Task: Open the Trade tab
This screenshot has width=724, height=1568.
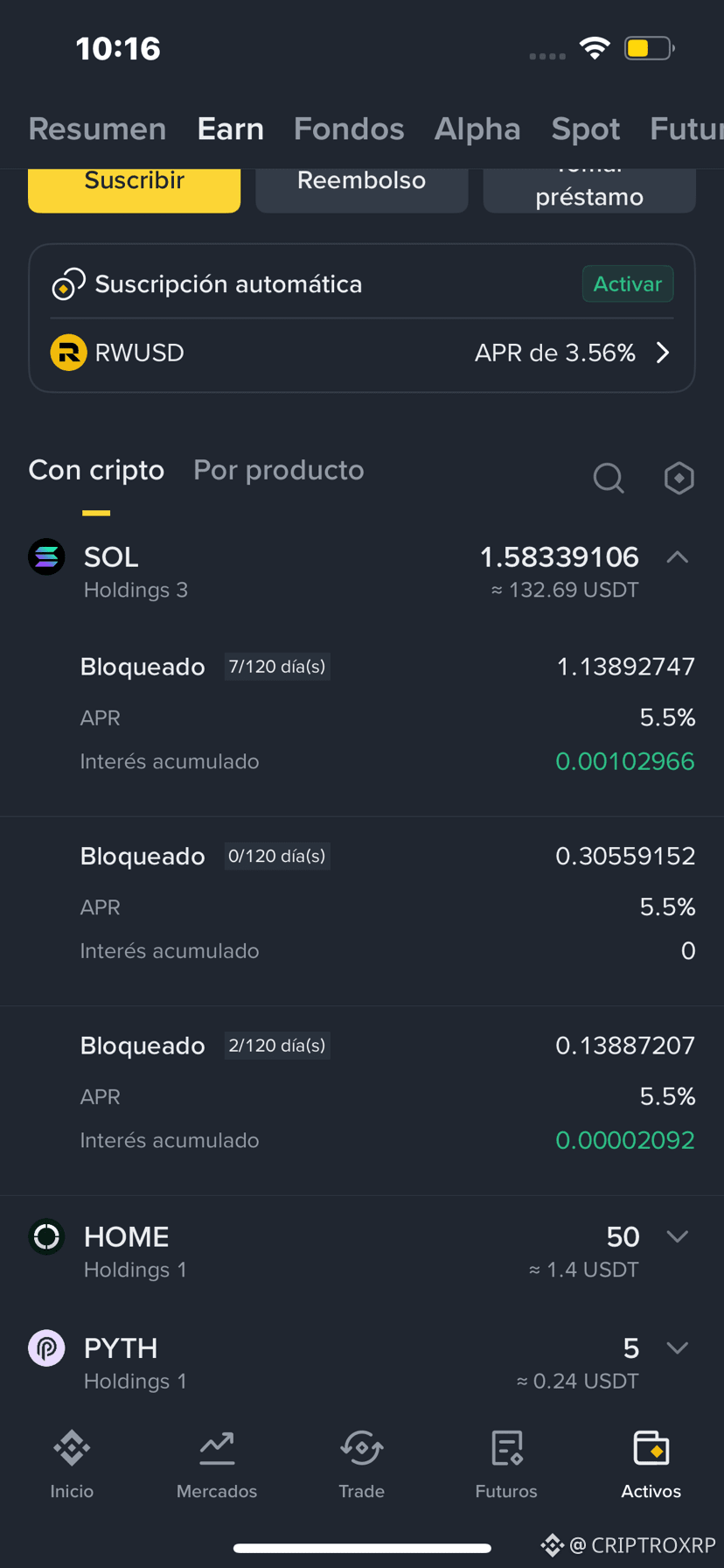Action: pos(362,1465)
